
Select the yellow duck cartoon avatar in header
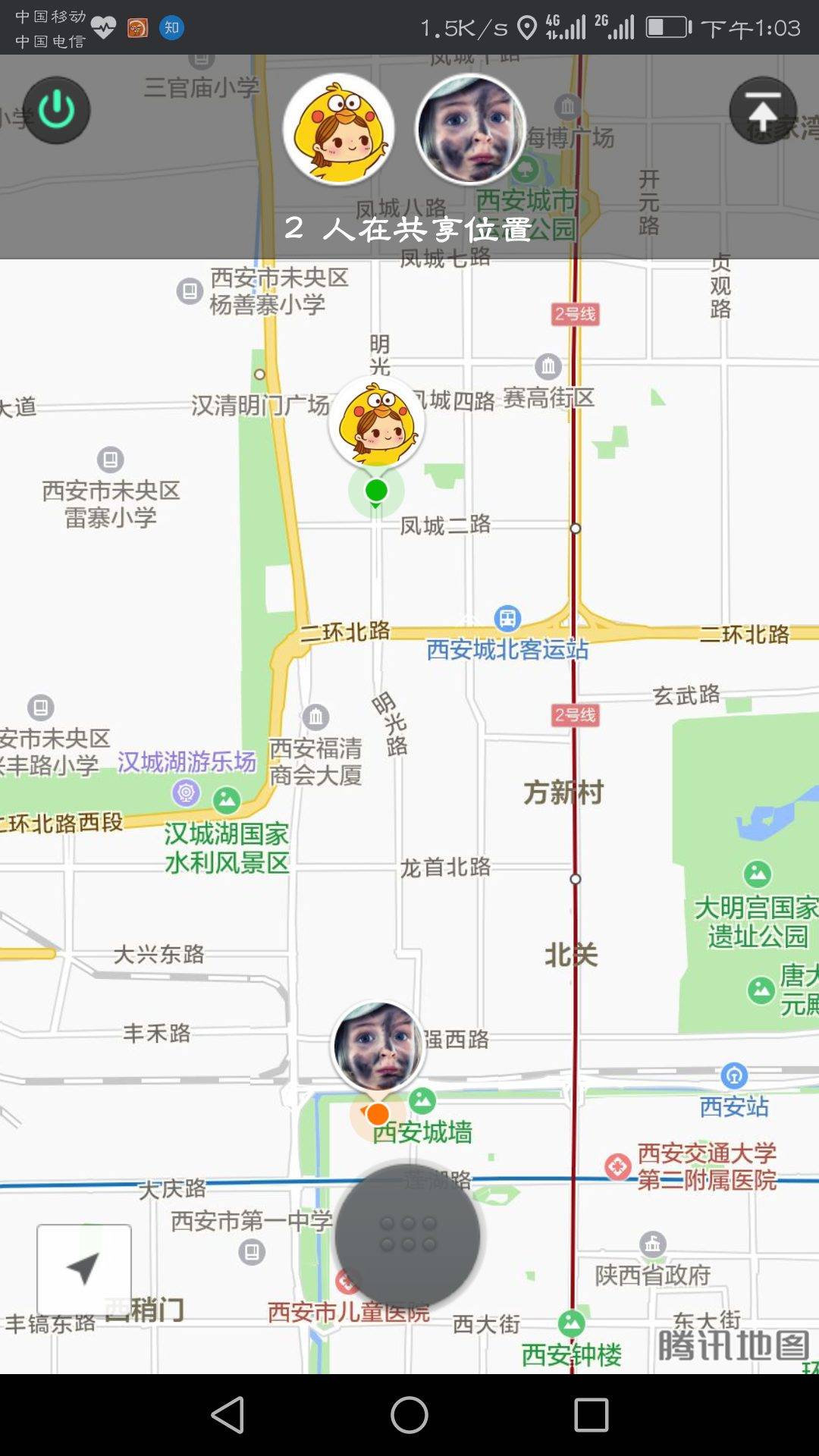(339, 129)
